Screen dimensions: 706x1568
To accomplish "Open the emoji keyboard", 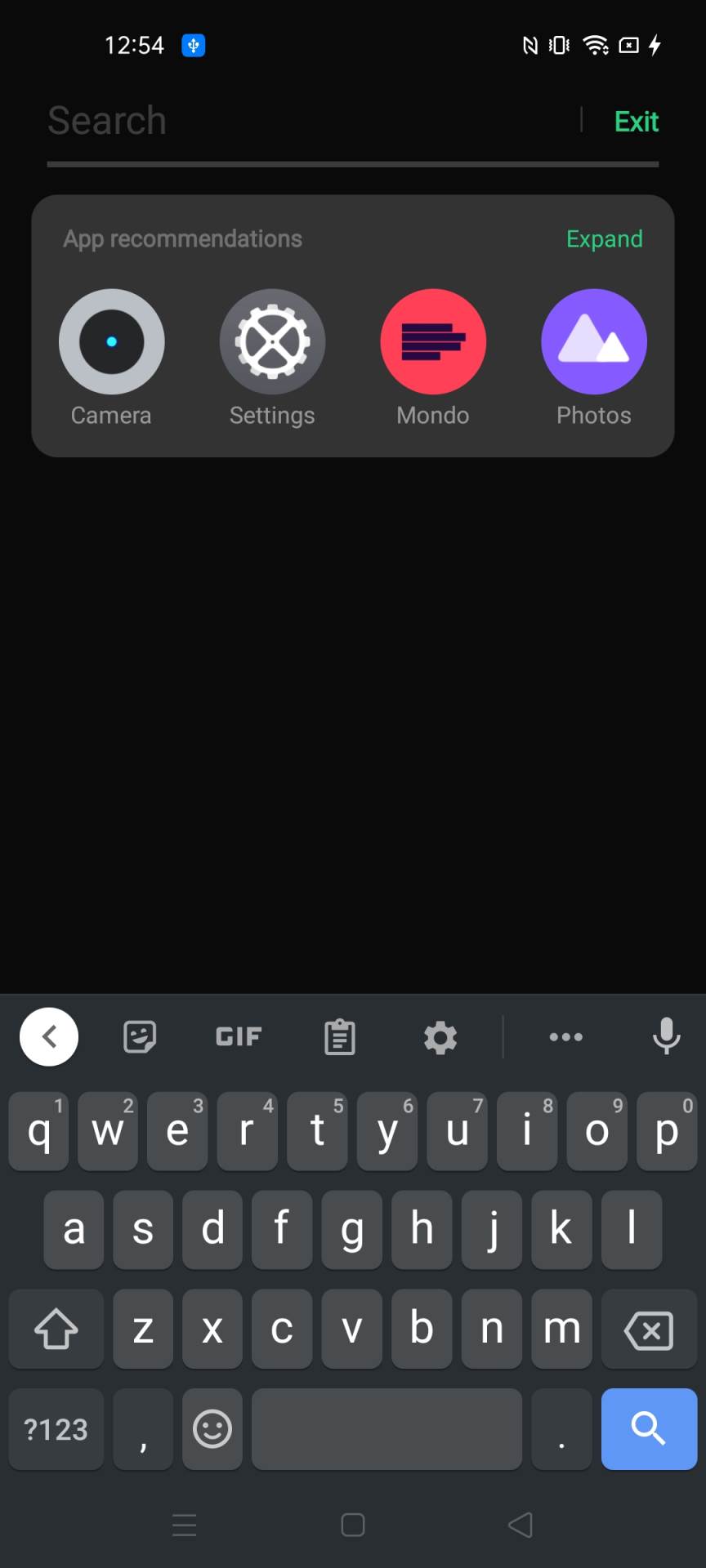I will [x=212, y=1428].
